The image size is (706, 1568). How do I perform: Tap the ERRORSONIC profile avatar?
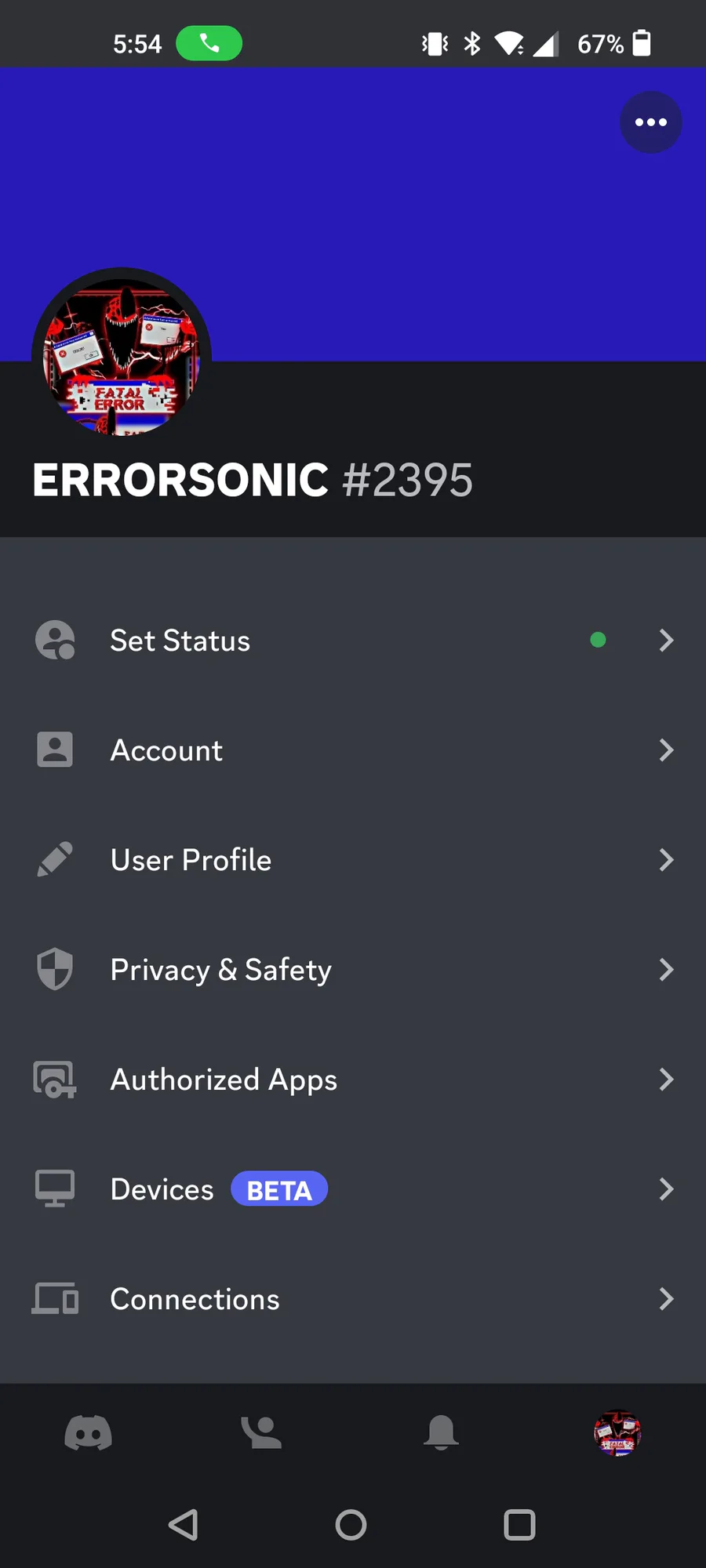click(122, 357)
